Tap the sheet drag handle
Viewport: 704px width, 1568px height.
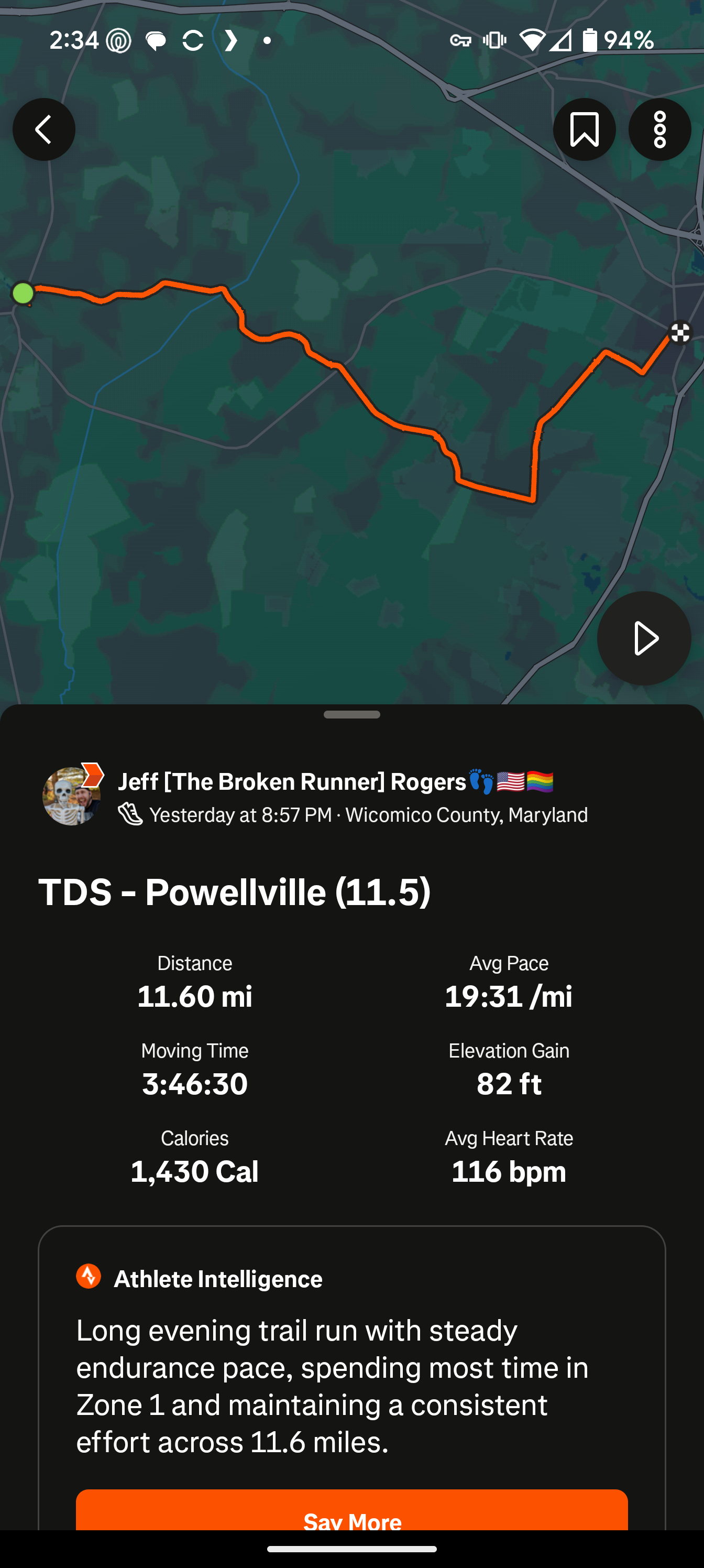[351, 714]
